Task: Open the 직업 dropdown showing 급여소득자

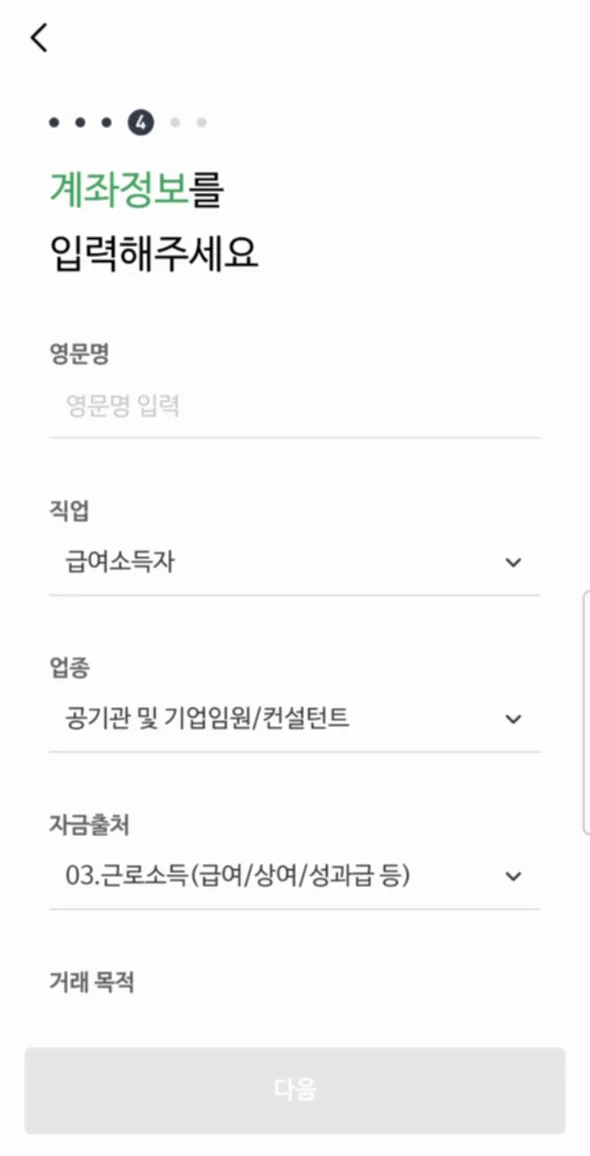Action: [x=295, y=563]
